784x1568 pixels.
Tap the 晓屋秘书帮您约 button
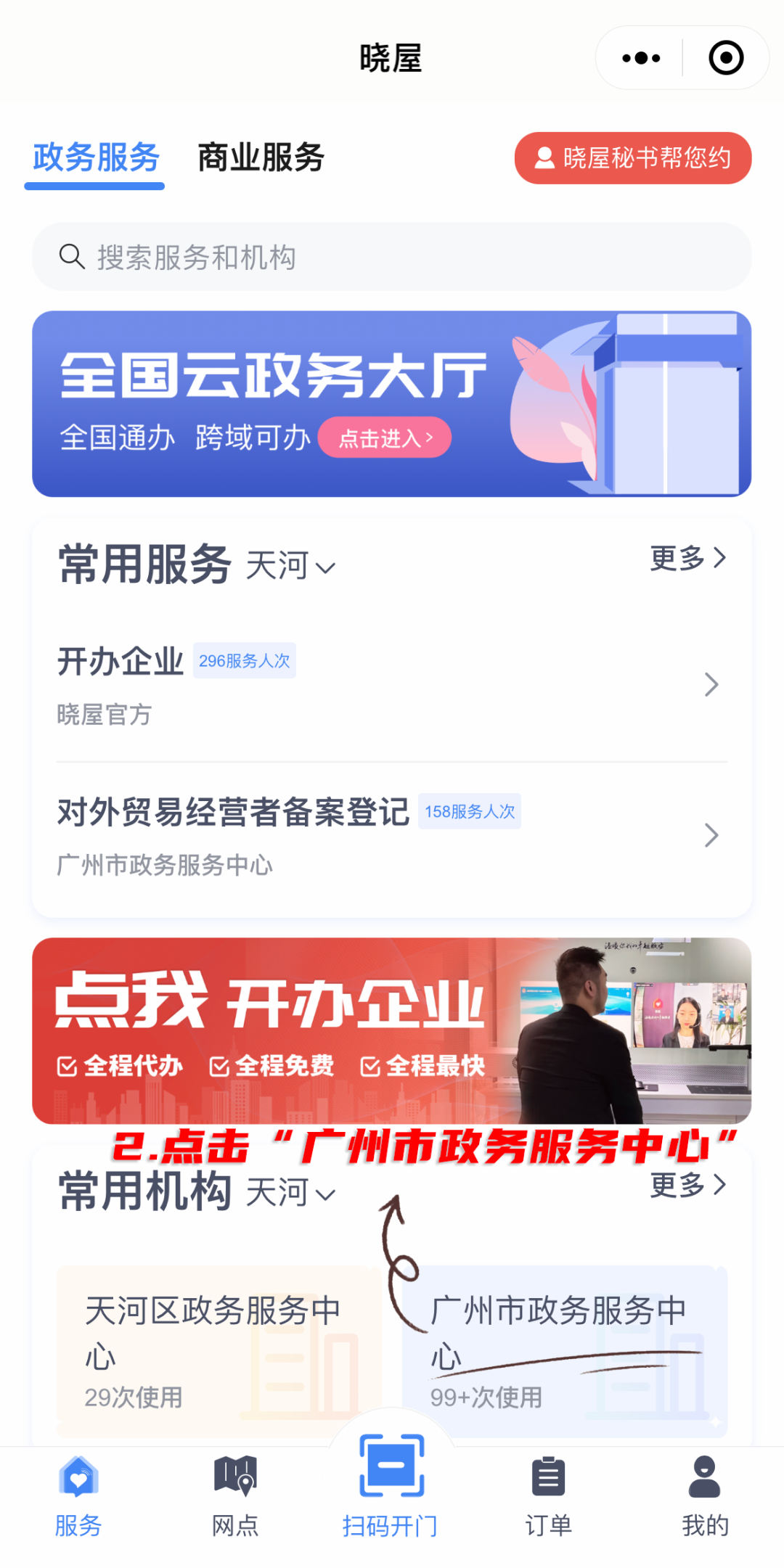pos(633,158)
